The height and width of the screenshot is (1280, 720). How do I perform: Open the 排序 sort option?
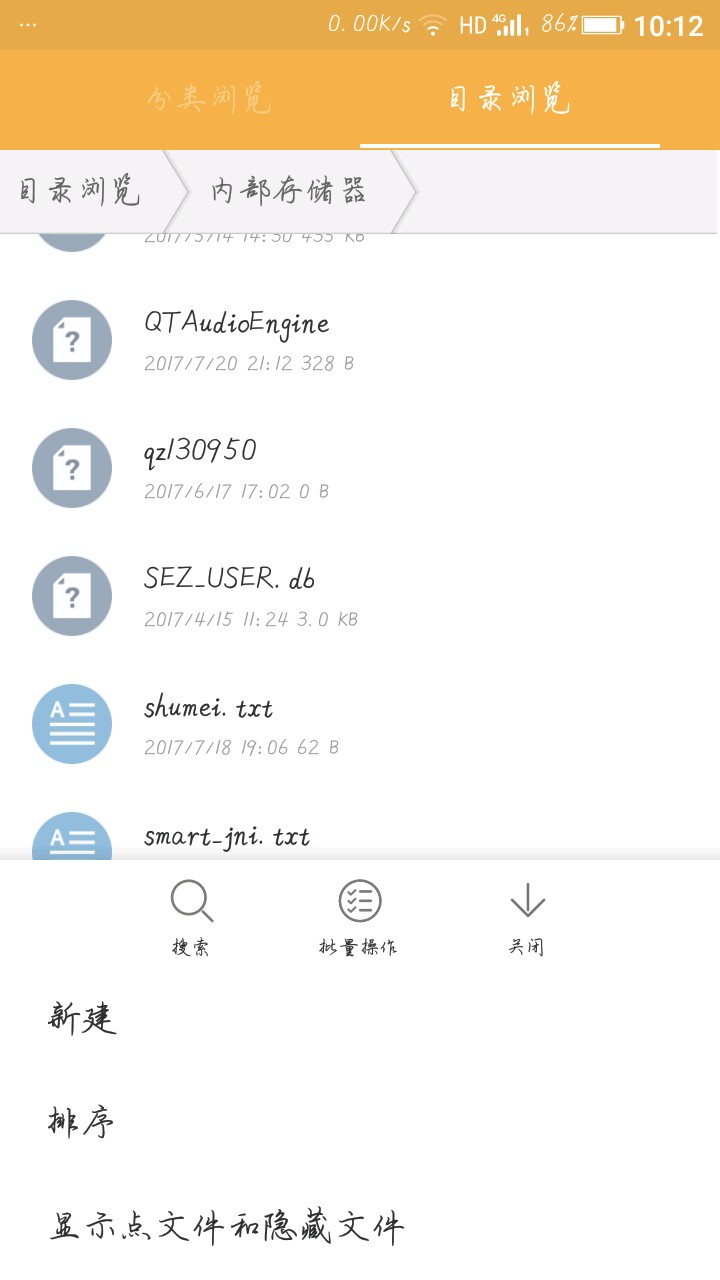pyautogui.click(x=81, y=1123)
